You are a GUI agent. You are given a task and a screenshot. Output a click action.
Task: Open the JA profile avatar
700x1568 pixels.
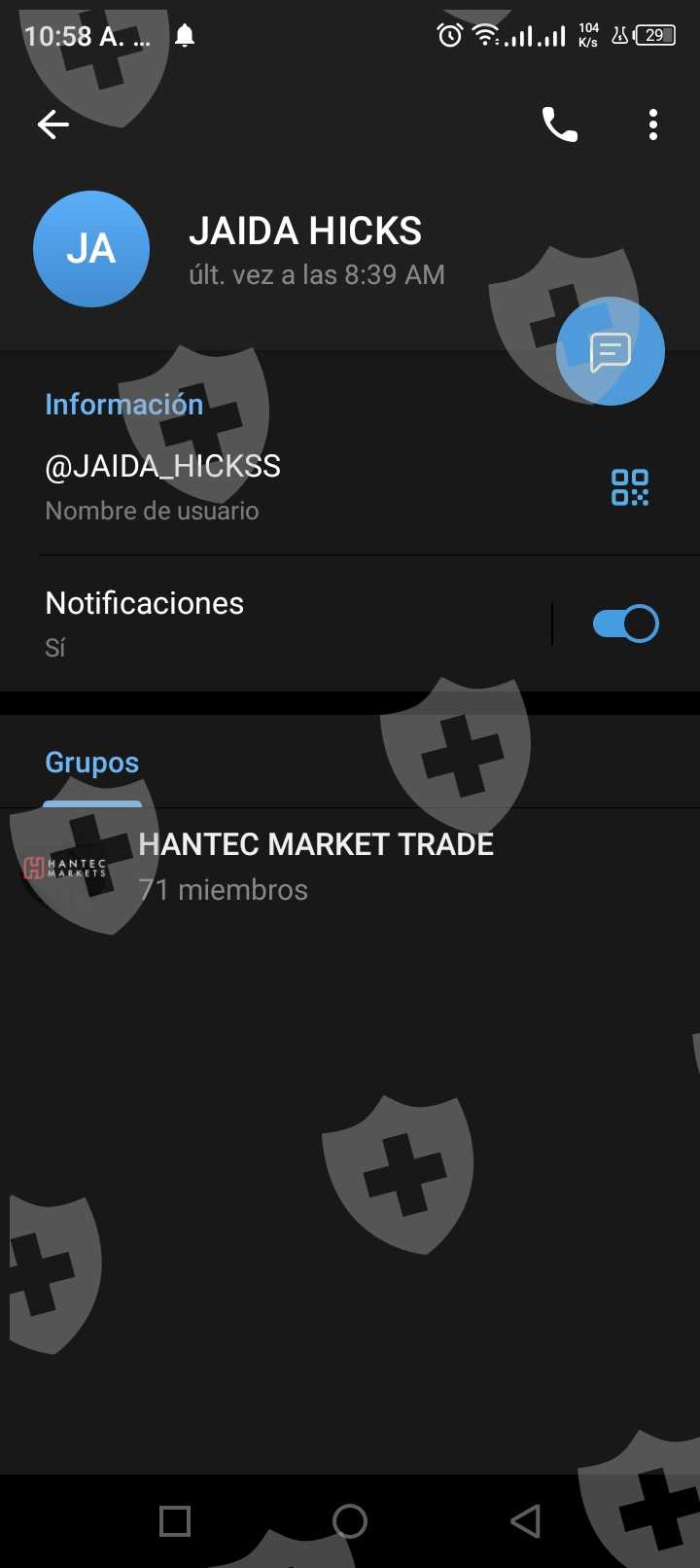(x=91, y=249)
